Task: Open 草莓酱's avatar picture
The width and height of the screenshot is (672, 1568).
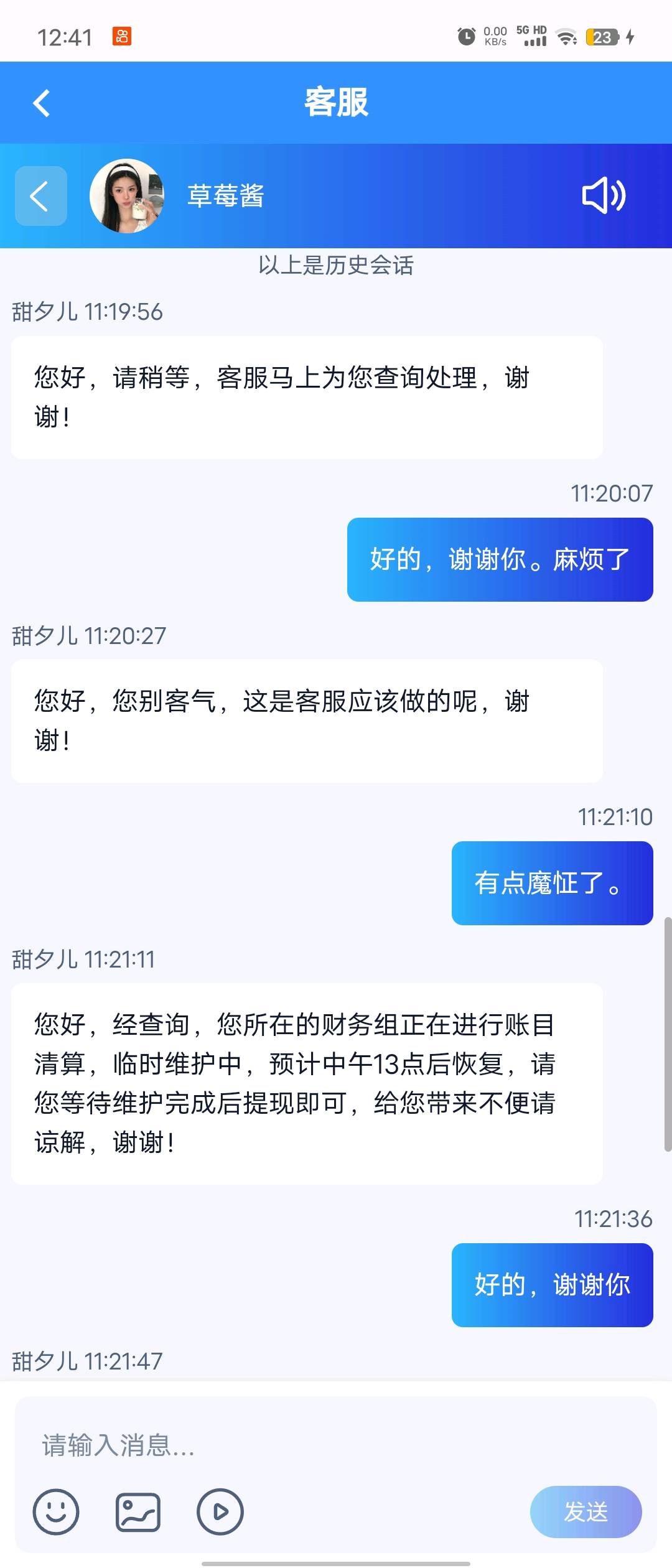Action: pos(127,196)
